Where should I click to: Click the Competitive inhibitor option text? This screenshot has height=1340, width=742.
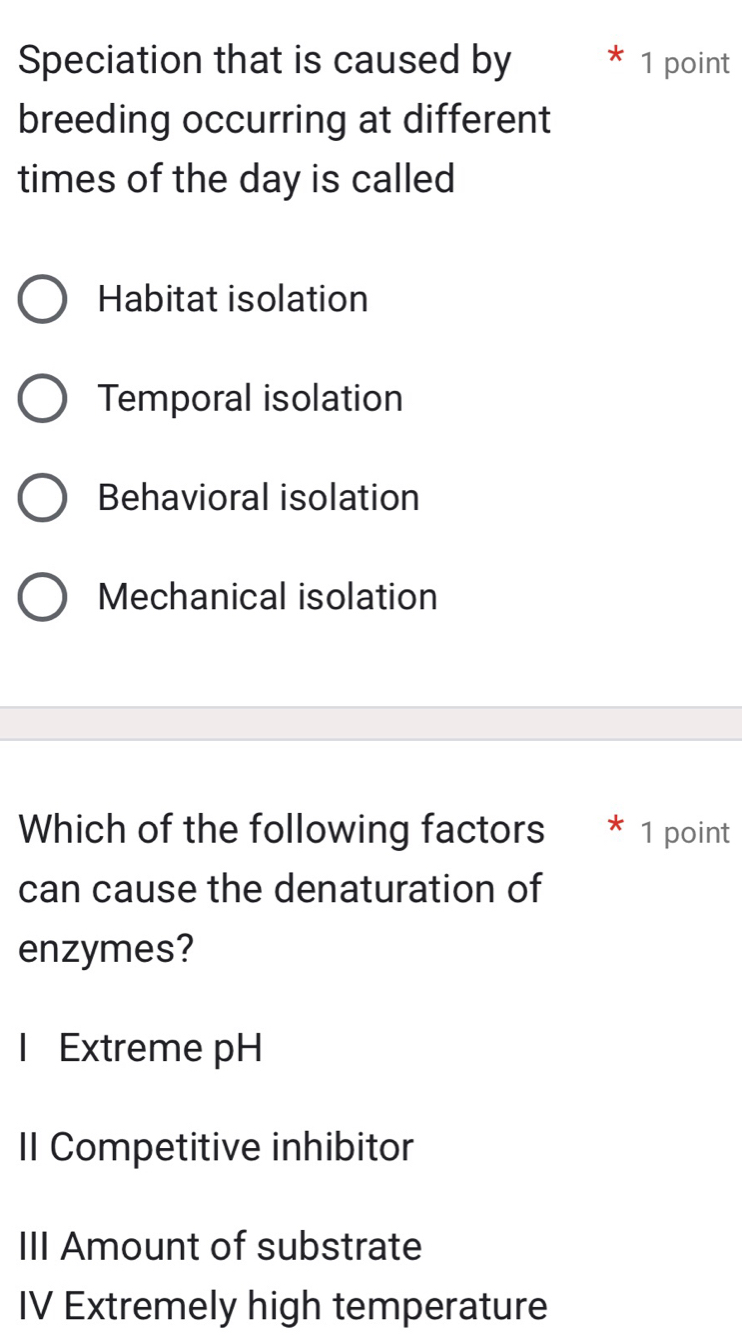tap(215, 1148)
